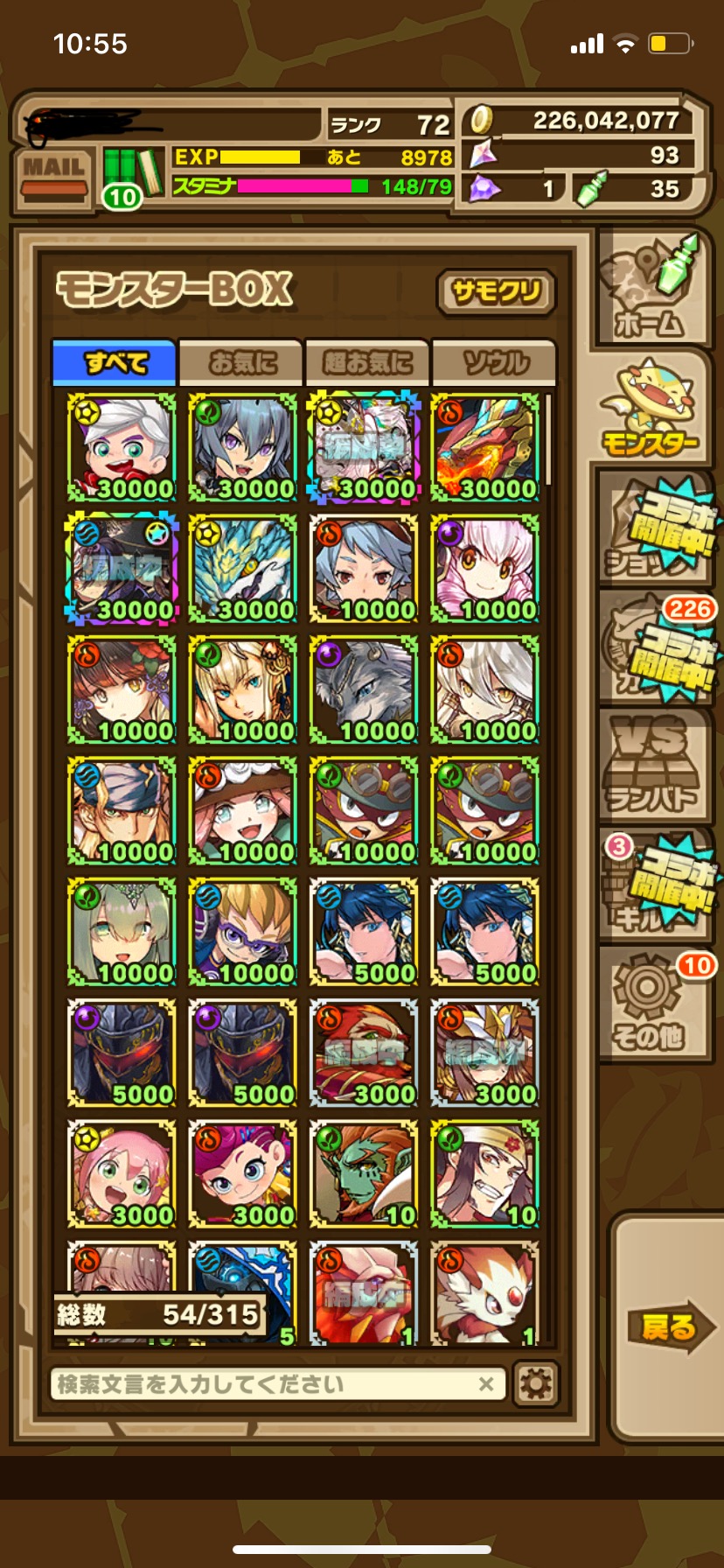Open the MAIL inbox
Screen dimensions: 724x1568
(x=54, y=176)
